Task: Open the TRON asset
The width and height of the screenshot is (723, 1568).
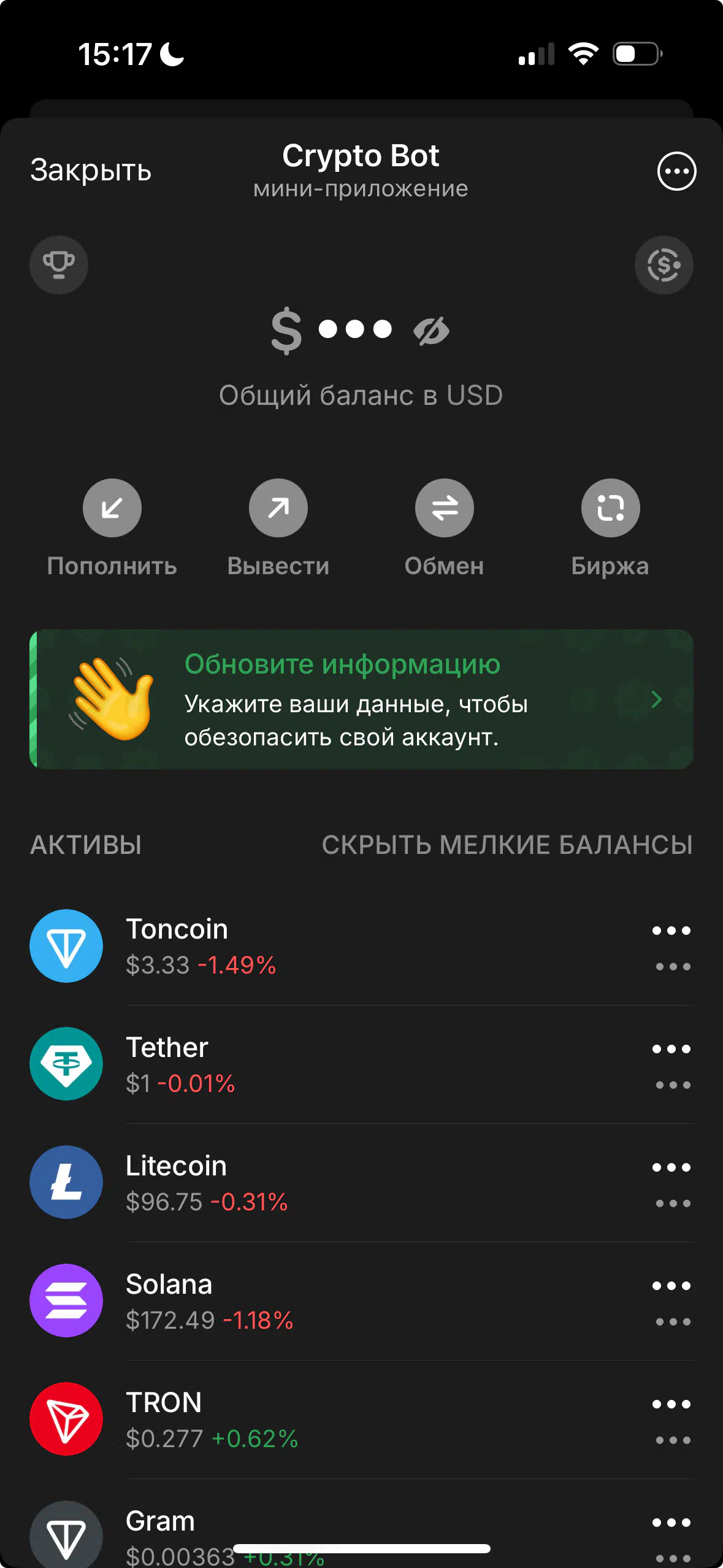Action: click(361, 1420)
